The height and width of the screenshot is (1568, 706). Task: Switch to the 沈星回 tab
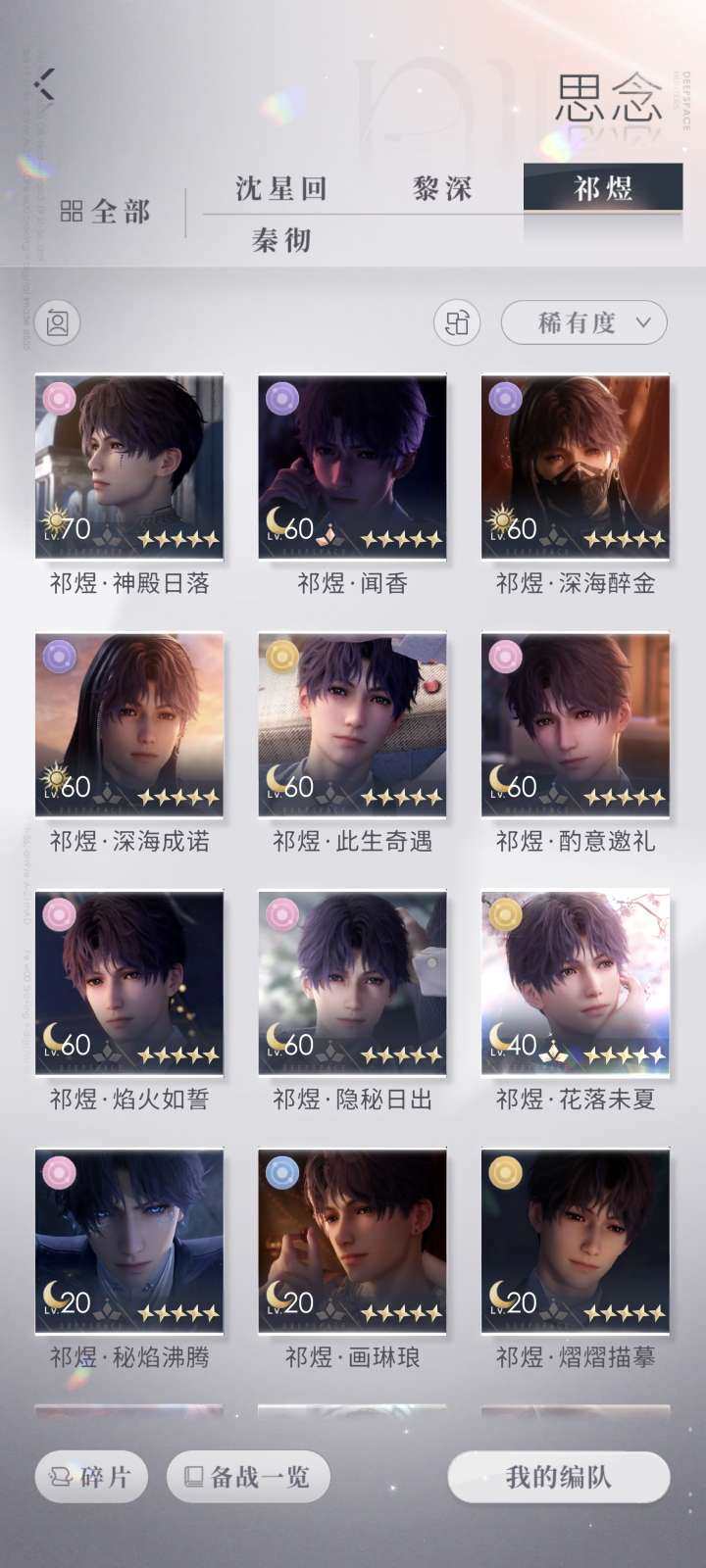click(282, 189)
